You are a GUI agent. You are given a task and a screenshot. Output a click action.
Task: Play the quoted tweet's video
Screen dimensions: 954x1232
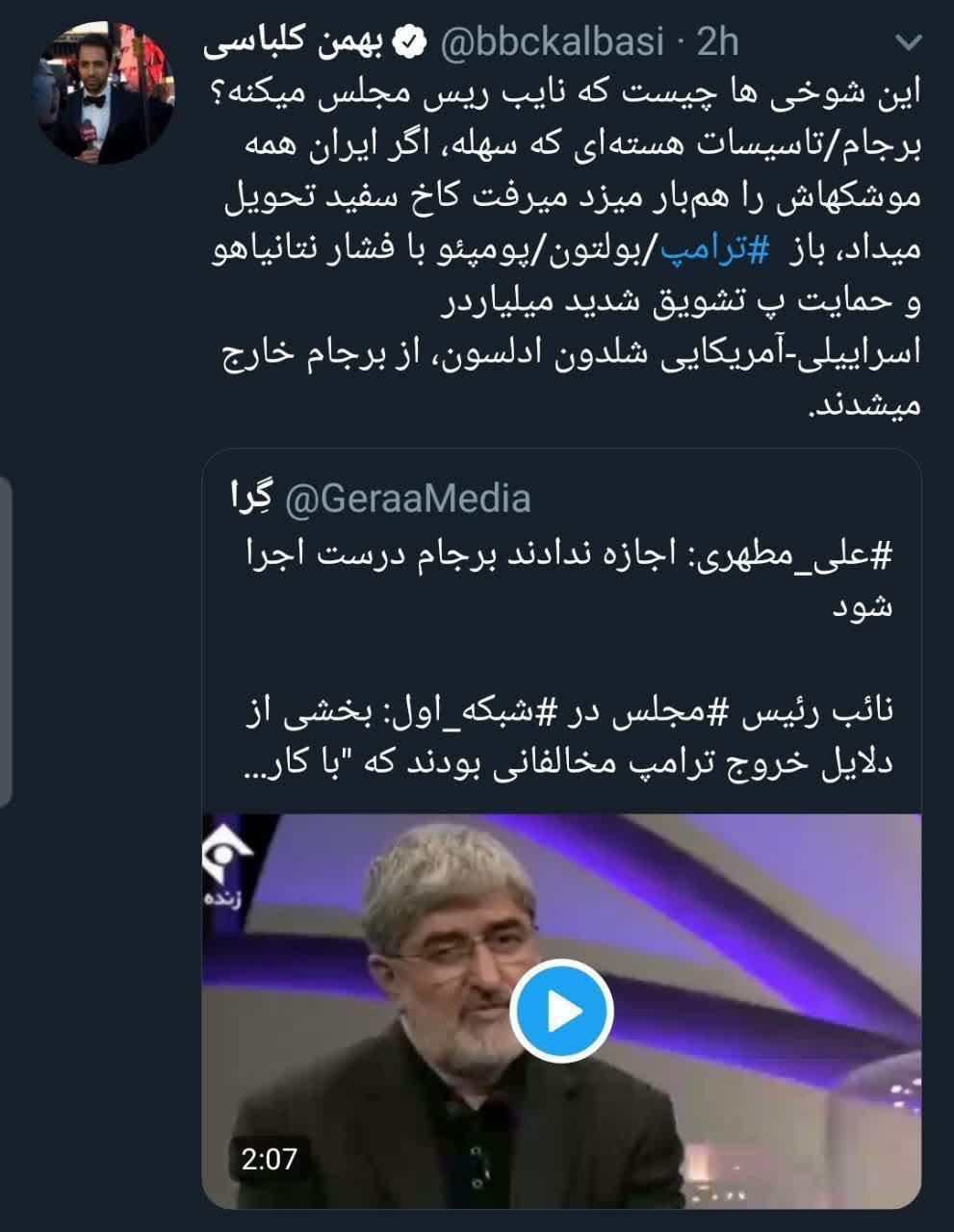[561, 1011]
